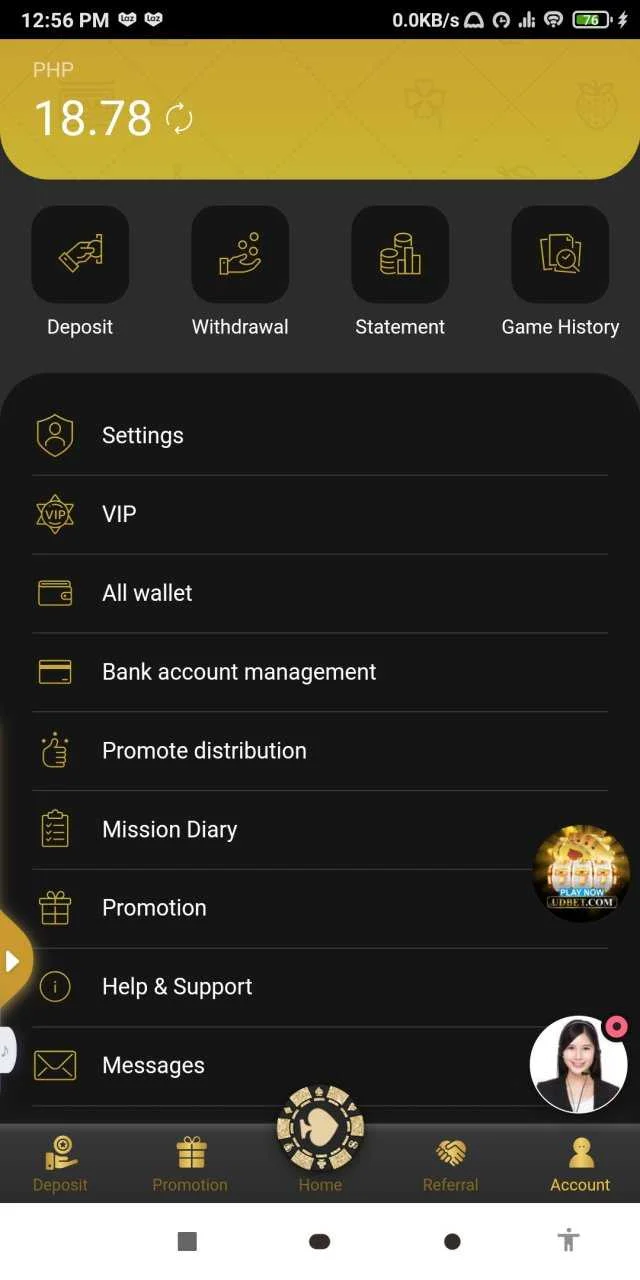Refresh the PHP balance
The image size is (640, 1280).
[179, 119]
